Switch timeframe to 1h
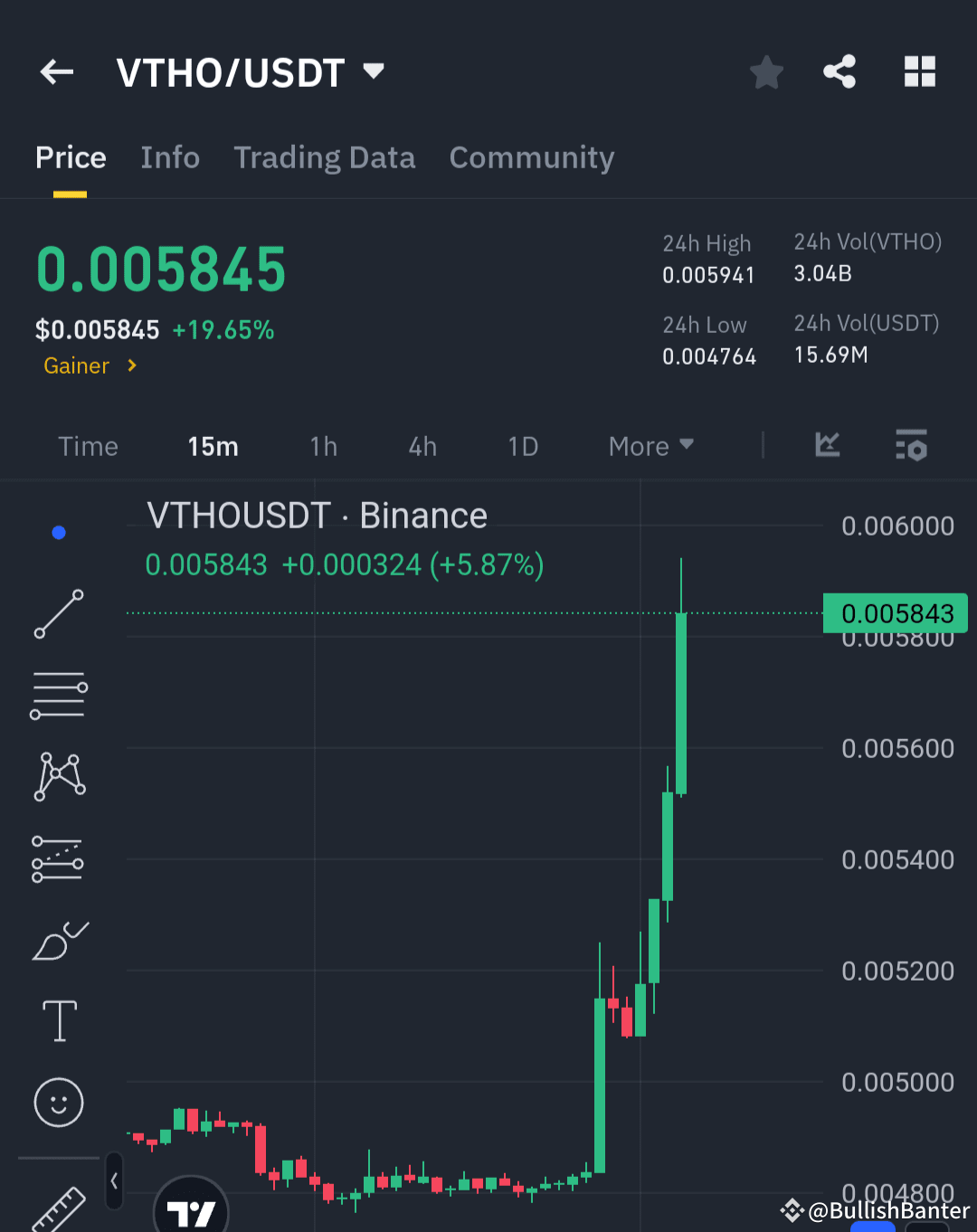This screenshot has height=1232, width=977. click(323, 446)
